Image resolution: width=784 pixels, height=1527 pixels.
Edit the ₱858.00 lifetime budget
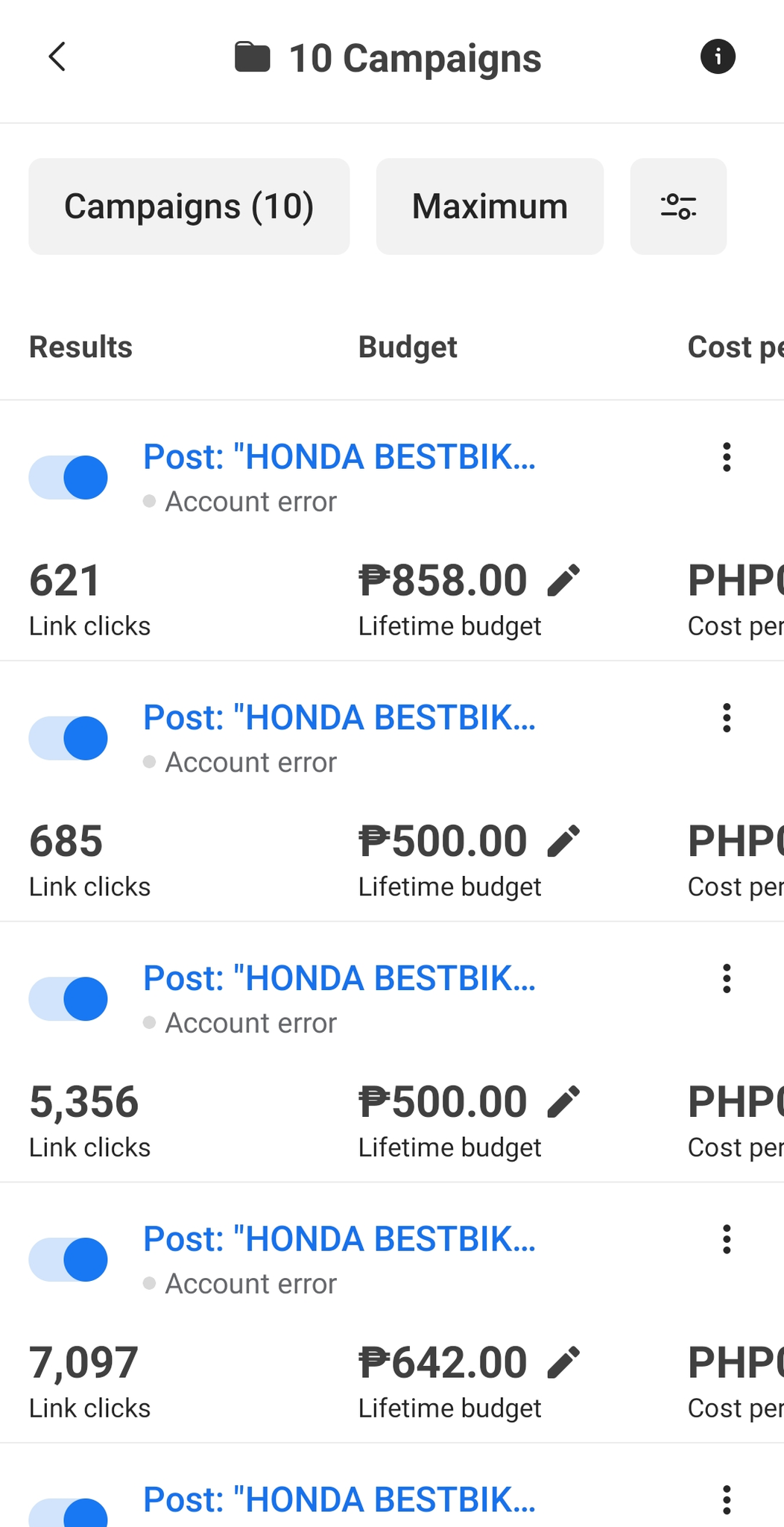point(563,581)
